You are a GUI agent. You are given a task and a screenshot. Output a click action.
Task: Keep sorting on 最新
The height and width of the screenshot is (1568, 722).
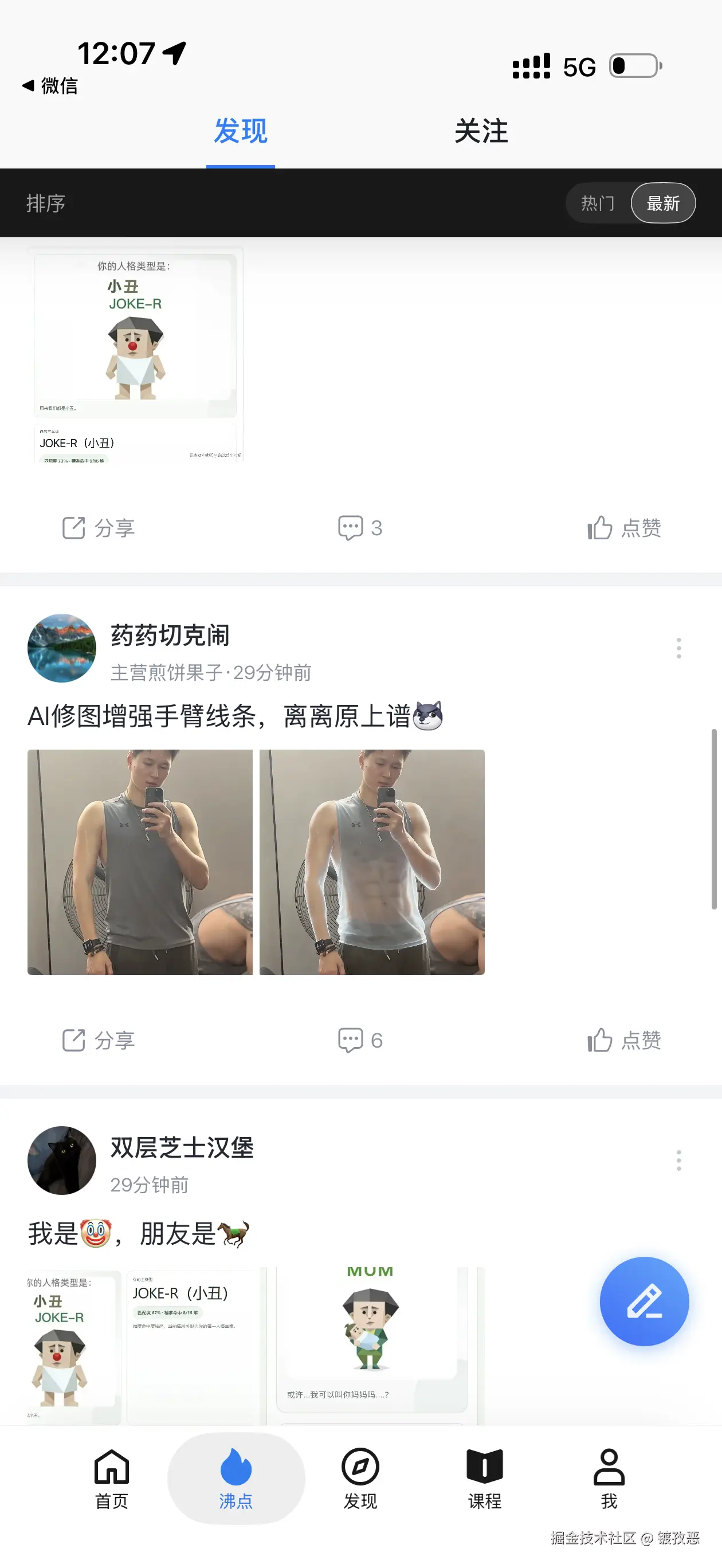(x=663, y=203)
